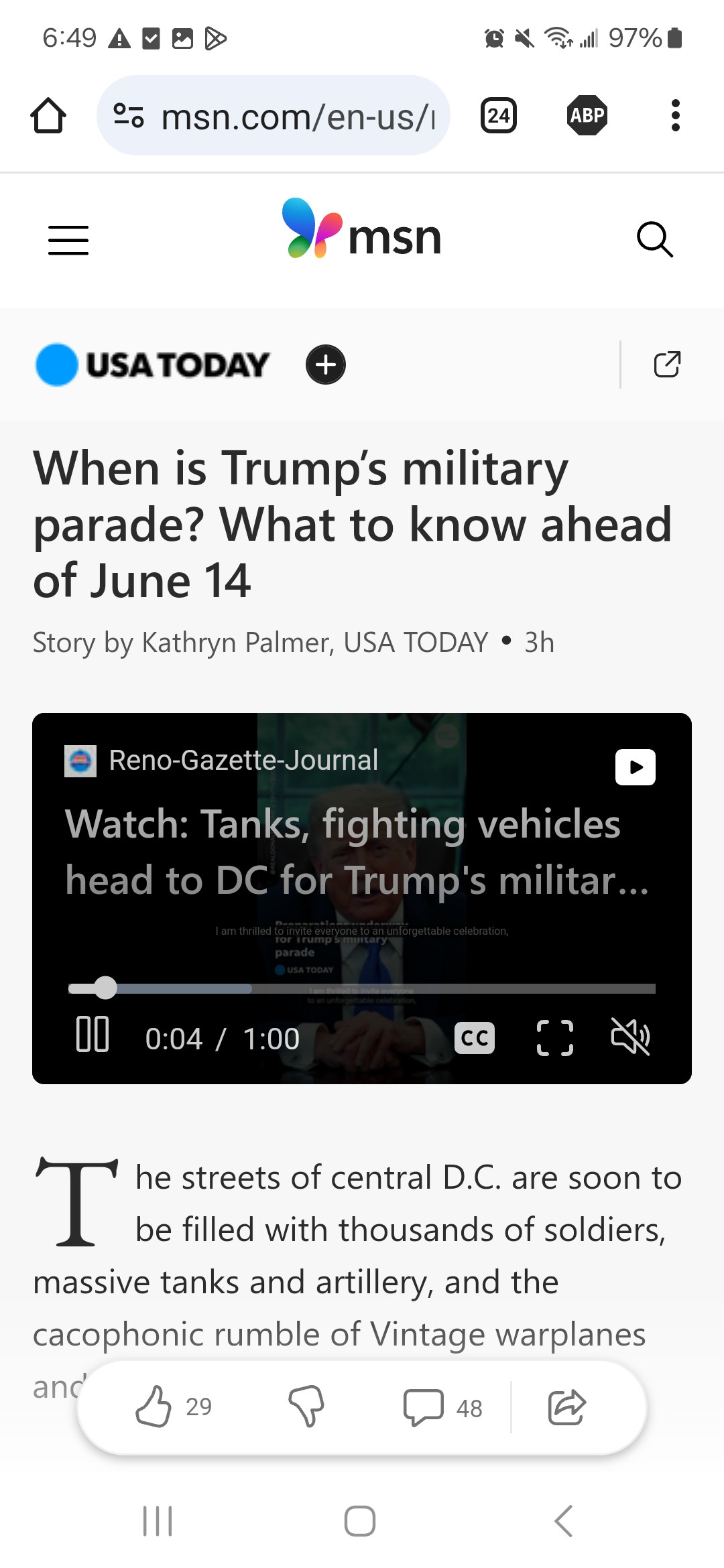Unmute the video sound
This screenshot has width=724, height=1568.
coord(630,1037)
